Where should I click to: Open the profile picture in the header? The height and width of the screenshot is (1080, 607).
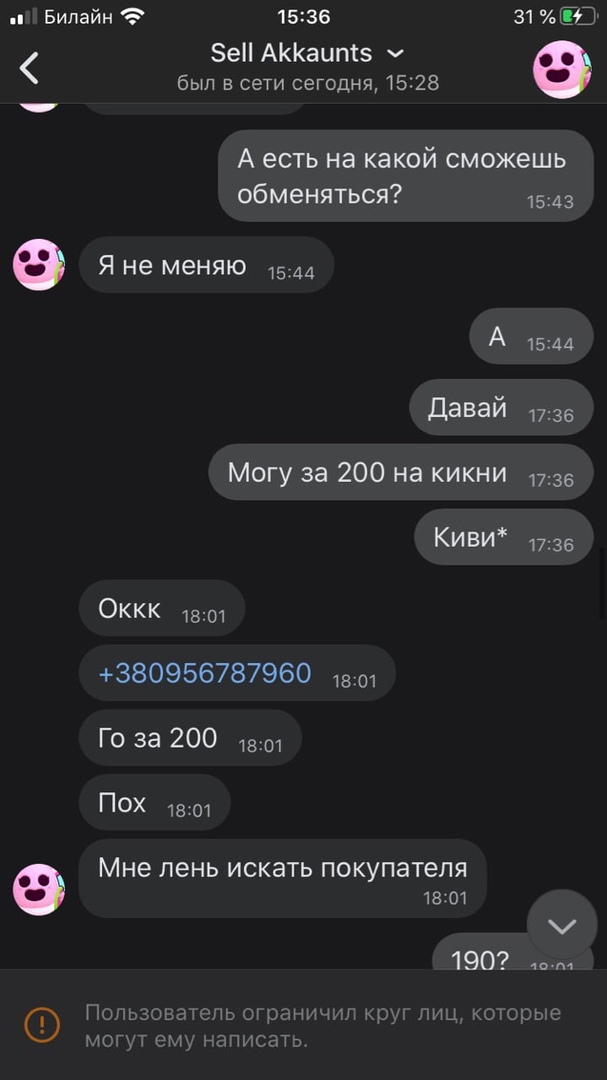(561, 68)
